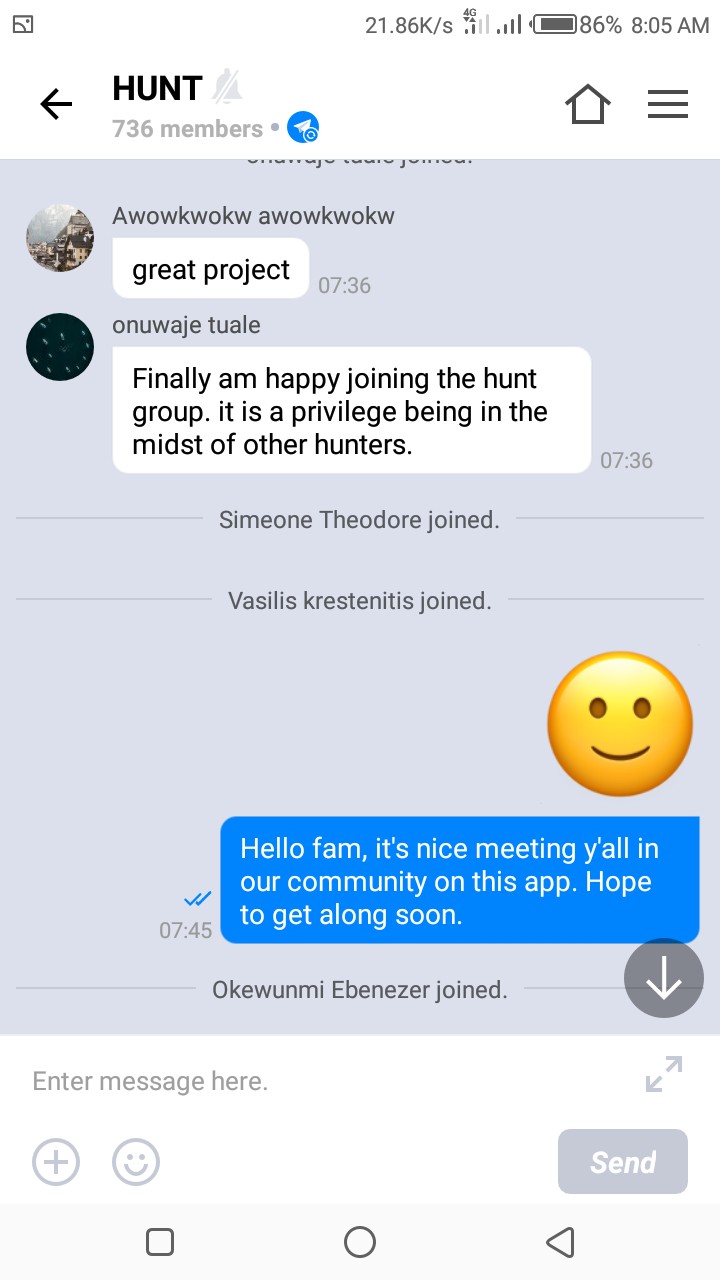Open the hamburger menu
This screenshot has width=720, height=1280.
pos(667,104)
